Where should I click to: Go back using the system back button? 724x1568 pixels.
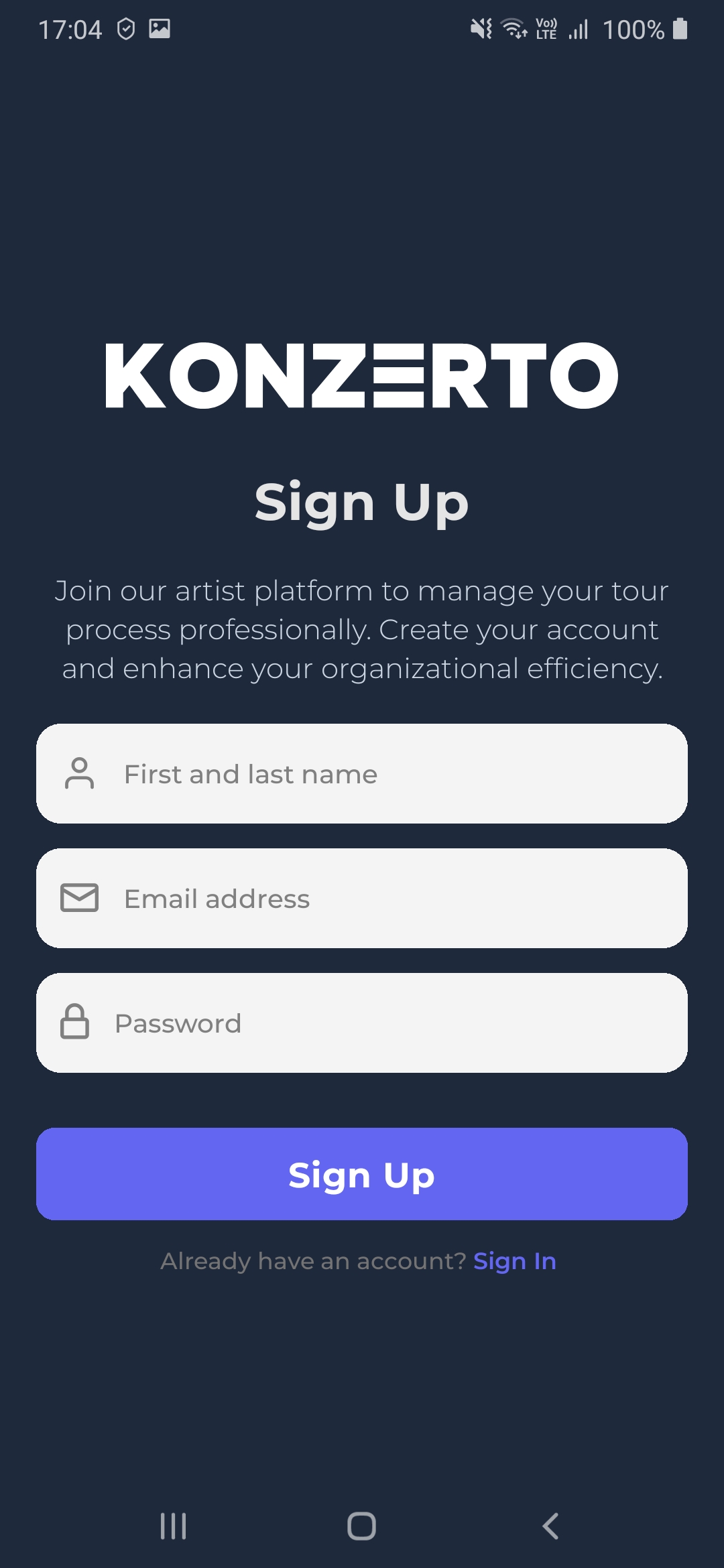tap(550, 1526)
